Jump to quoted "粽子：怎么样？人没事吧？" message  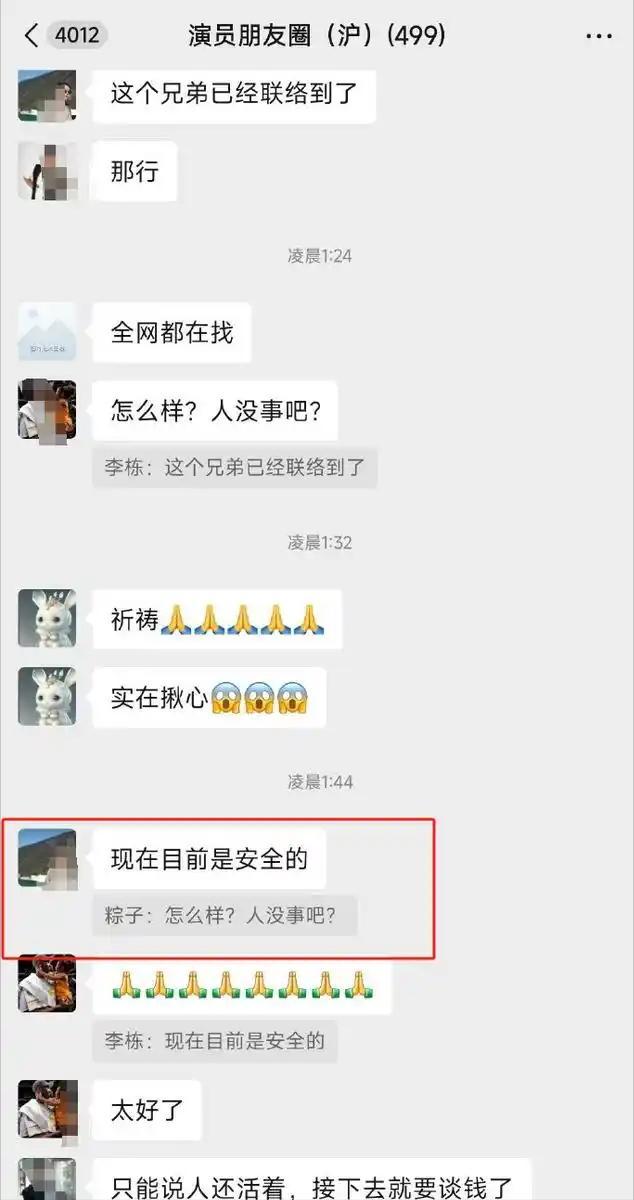(x=224, y=915)
